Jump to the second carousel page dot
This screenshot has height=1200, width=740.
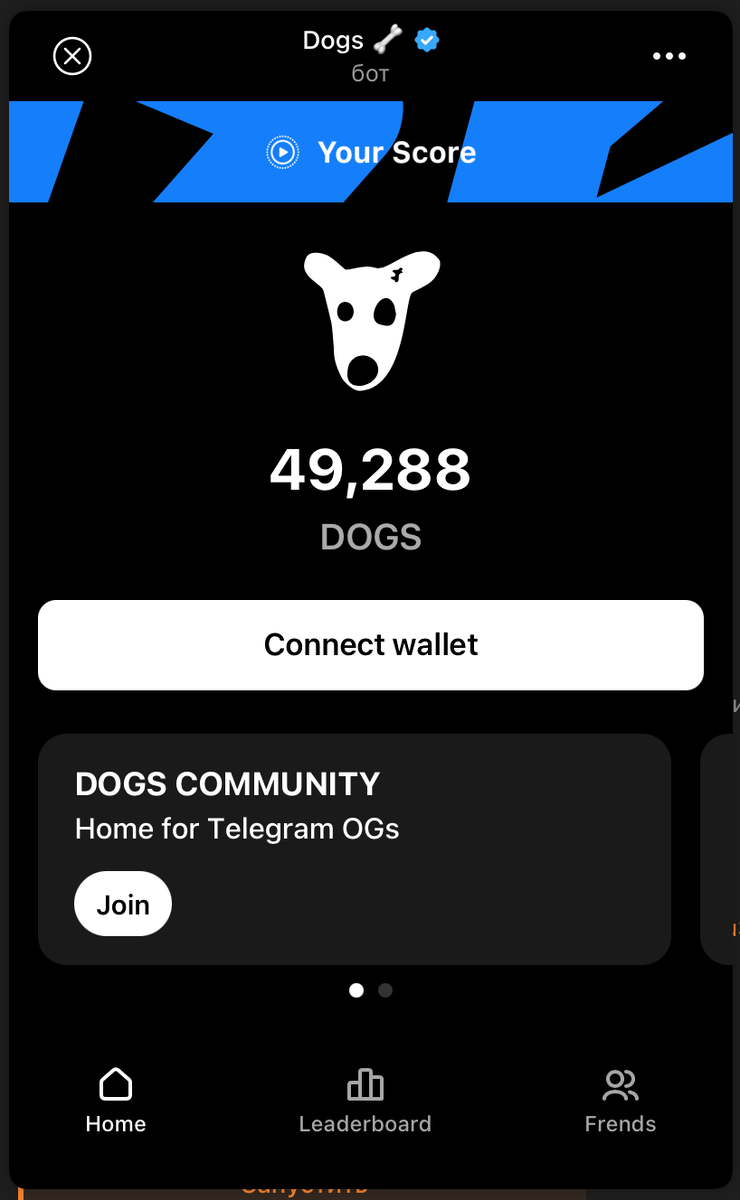pyautogui.click(x=386, y=991)
